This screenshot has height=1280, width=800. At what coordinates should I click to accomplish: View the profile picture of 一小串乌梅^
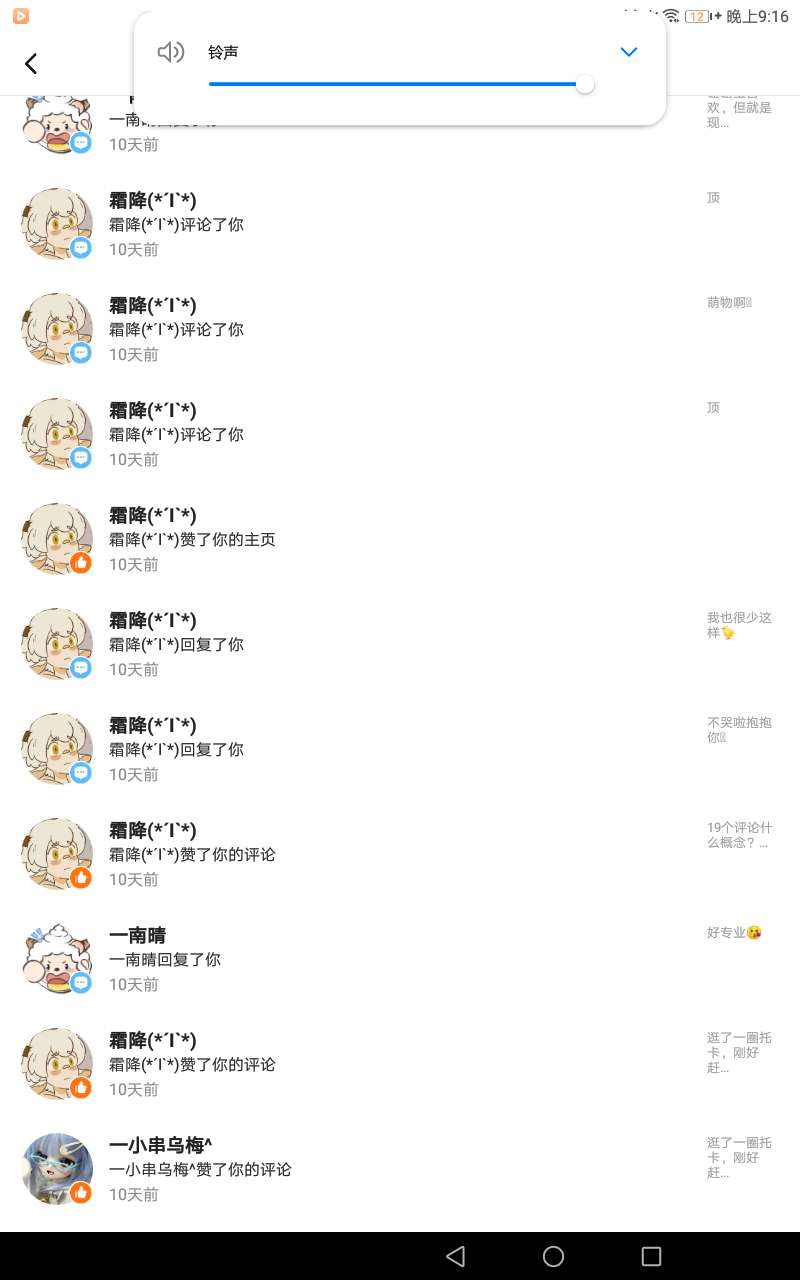pos(57,1168)
